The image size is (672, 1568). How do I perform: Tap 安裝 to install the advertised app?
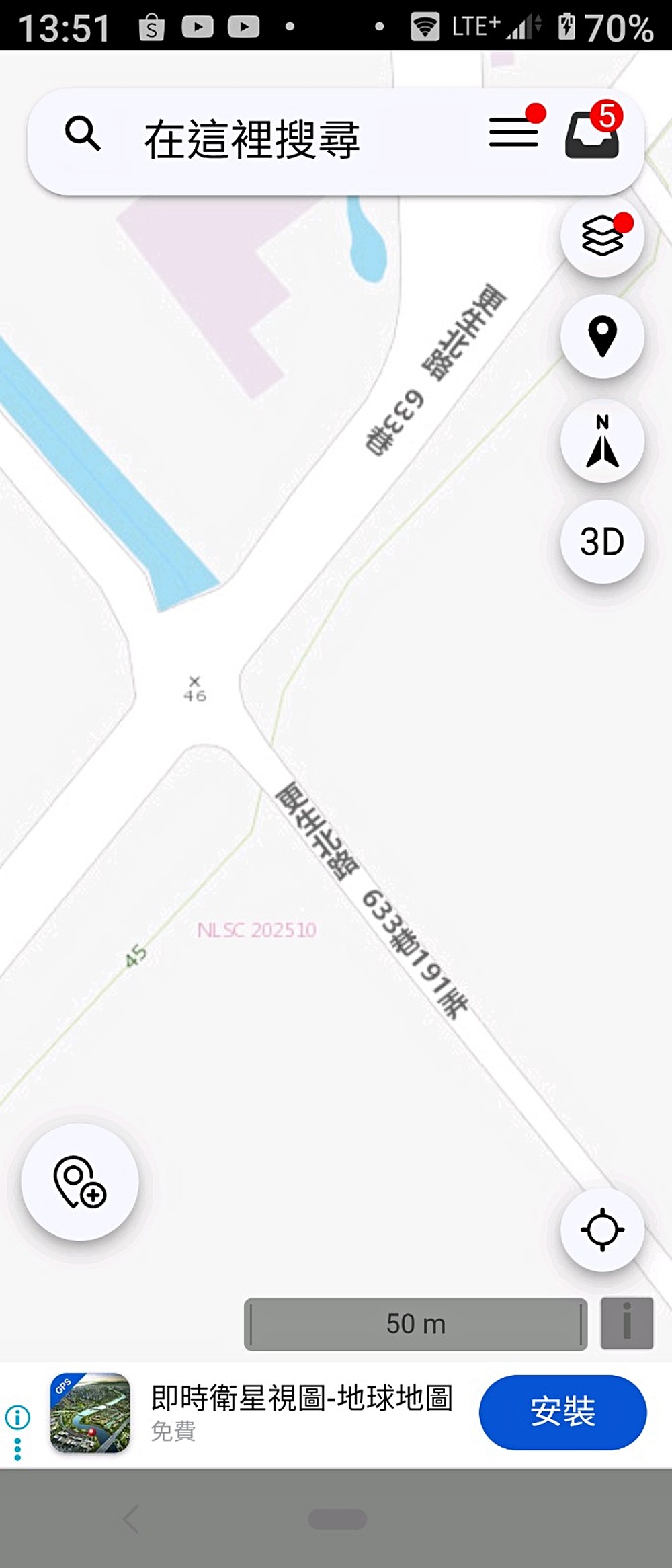tap(563, 1414)
